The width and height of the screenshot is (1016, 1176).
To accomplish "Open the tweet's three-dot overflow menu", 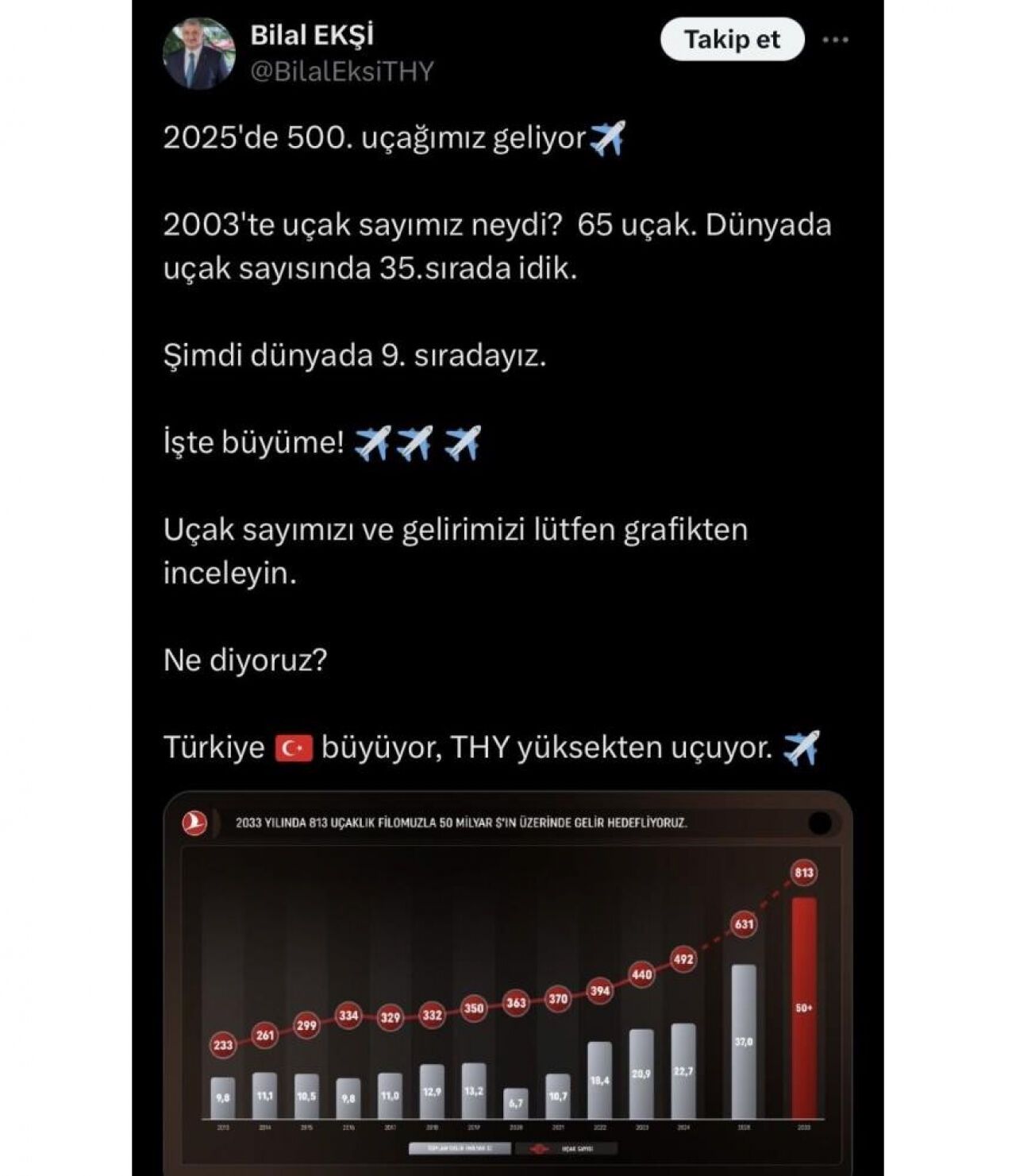I will tap(835, 40).
